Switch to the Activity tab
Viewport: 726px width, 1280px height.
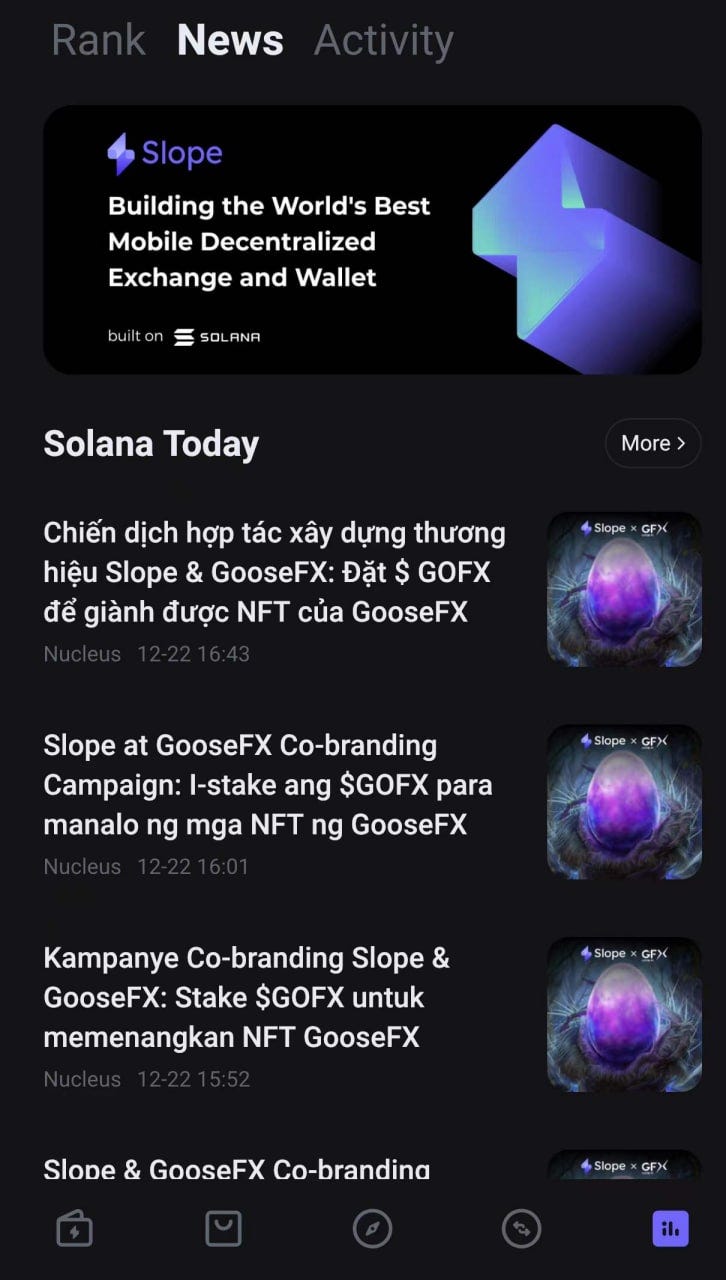383,40
